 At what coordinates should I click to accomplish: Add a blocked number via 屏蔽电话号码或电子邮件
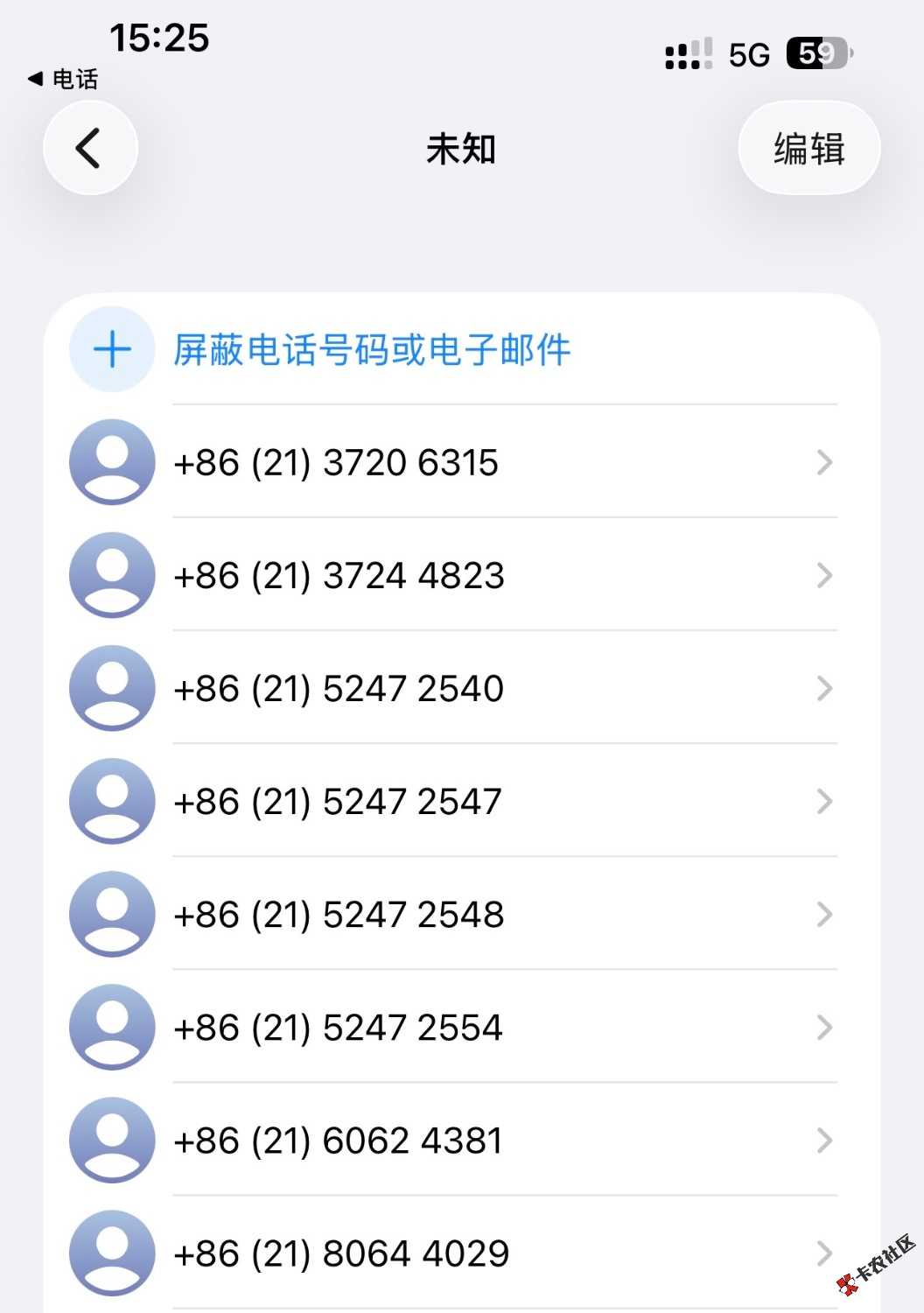click(x=371, y=350)
